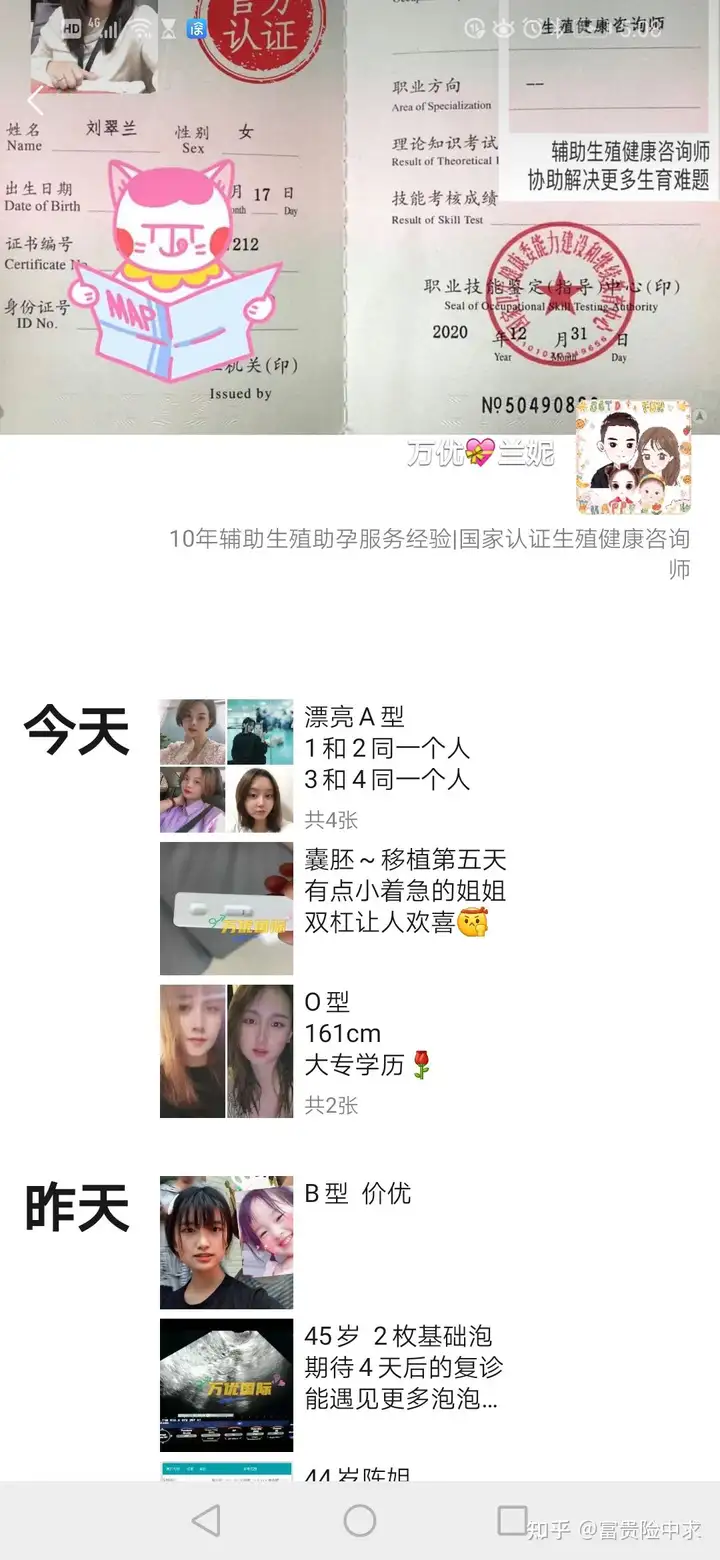The image size is (720, 1560).
Task: Tap the certificate cover photo
Action: click(360, 217)
